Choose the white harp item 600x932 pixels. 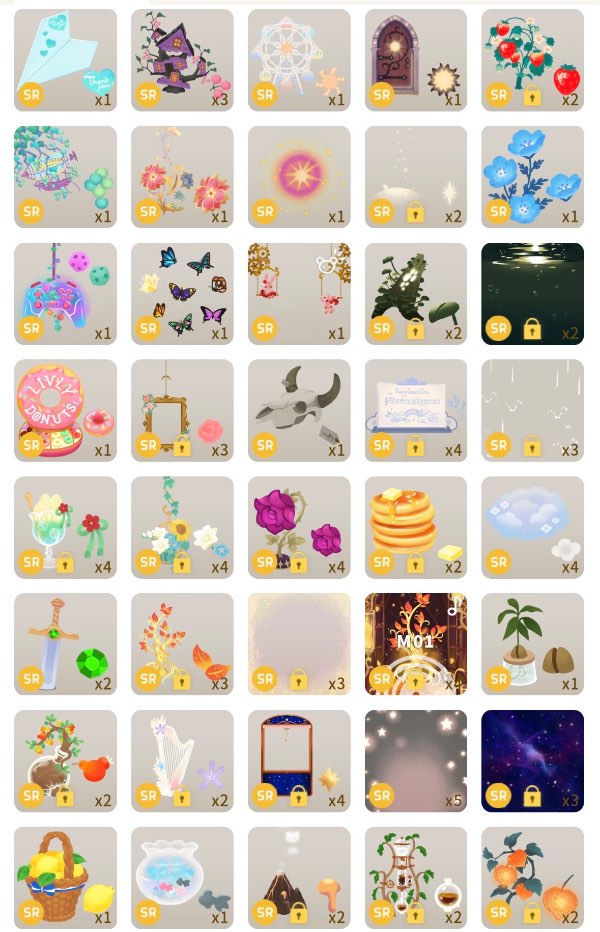click(x=182, y=761)
